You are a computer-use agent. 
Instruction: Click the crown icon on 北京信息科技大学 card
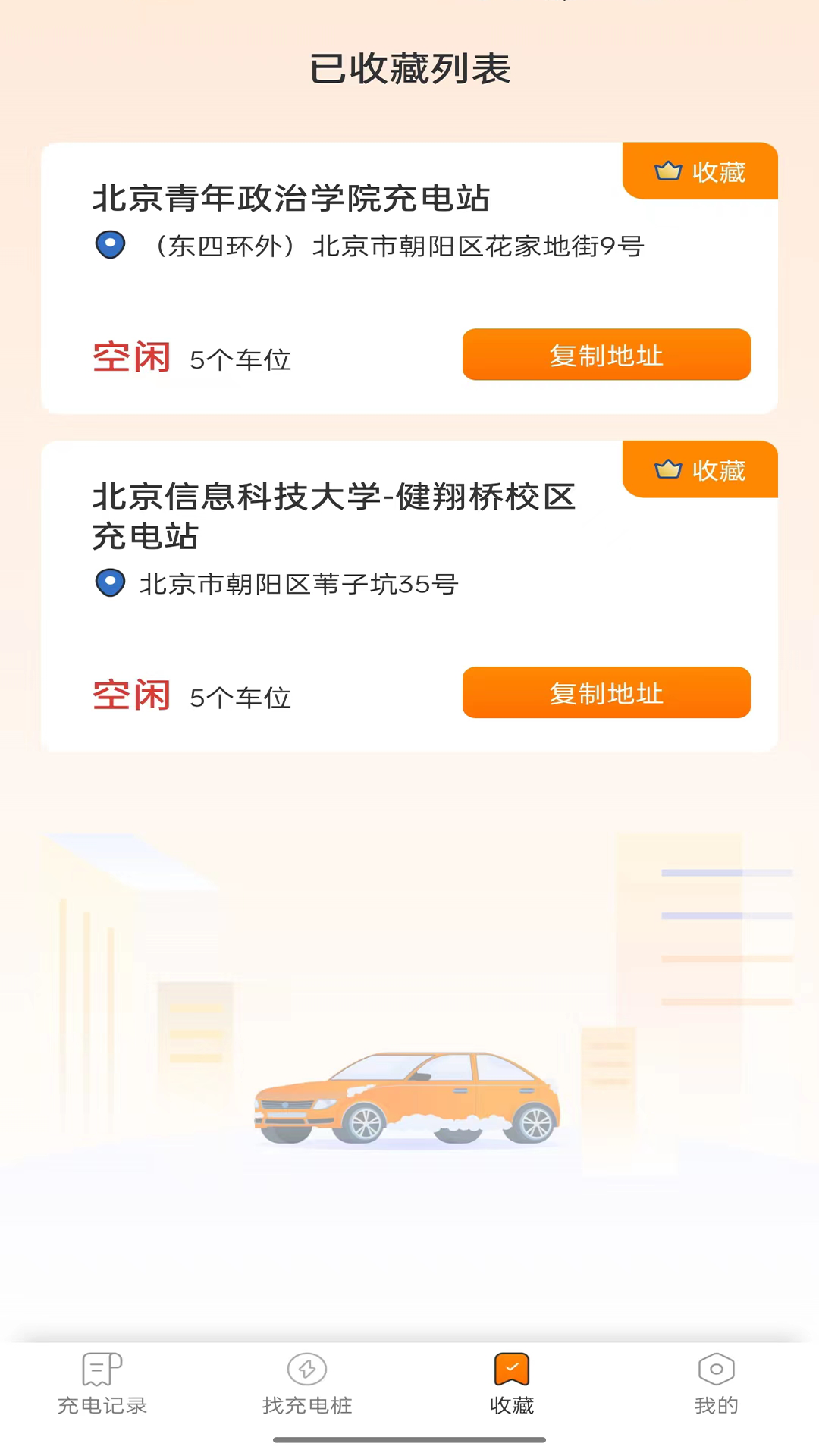click(667, 469)
